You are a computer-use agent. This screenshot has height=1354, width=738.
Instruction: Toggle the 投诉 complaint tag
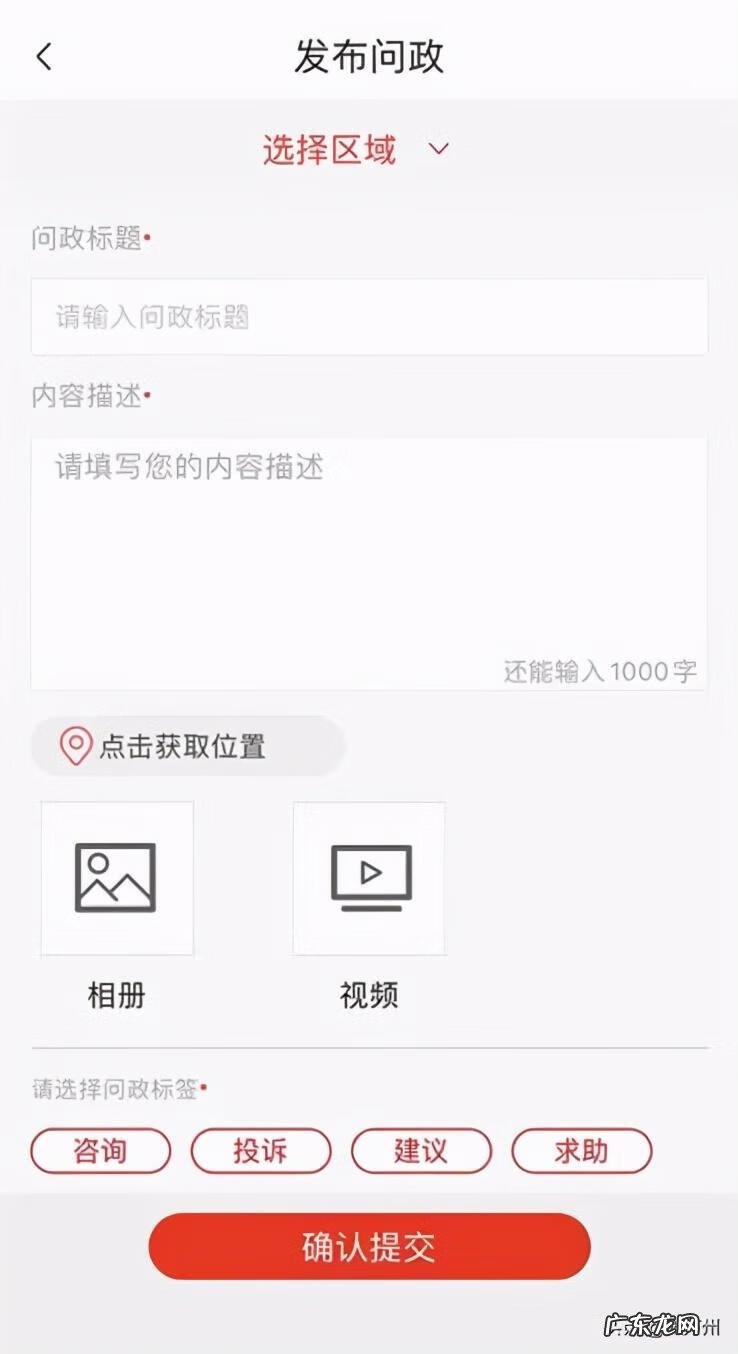pos(261,1151)
